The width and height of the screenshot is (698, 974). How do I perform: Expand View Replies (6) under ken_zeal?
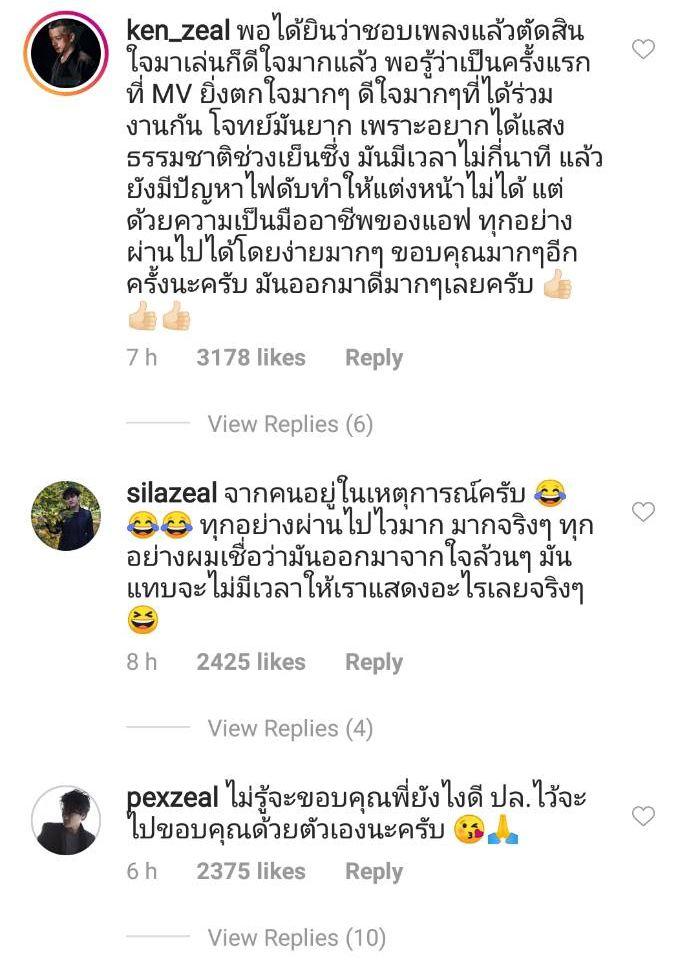pyautogui.click(x=290, y=424)
